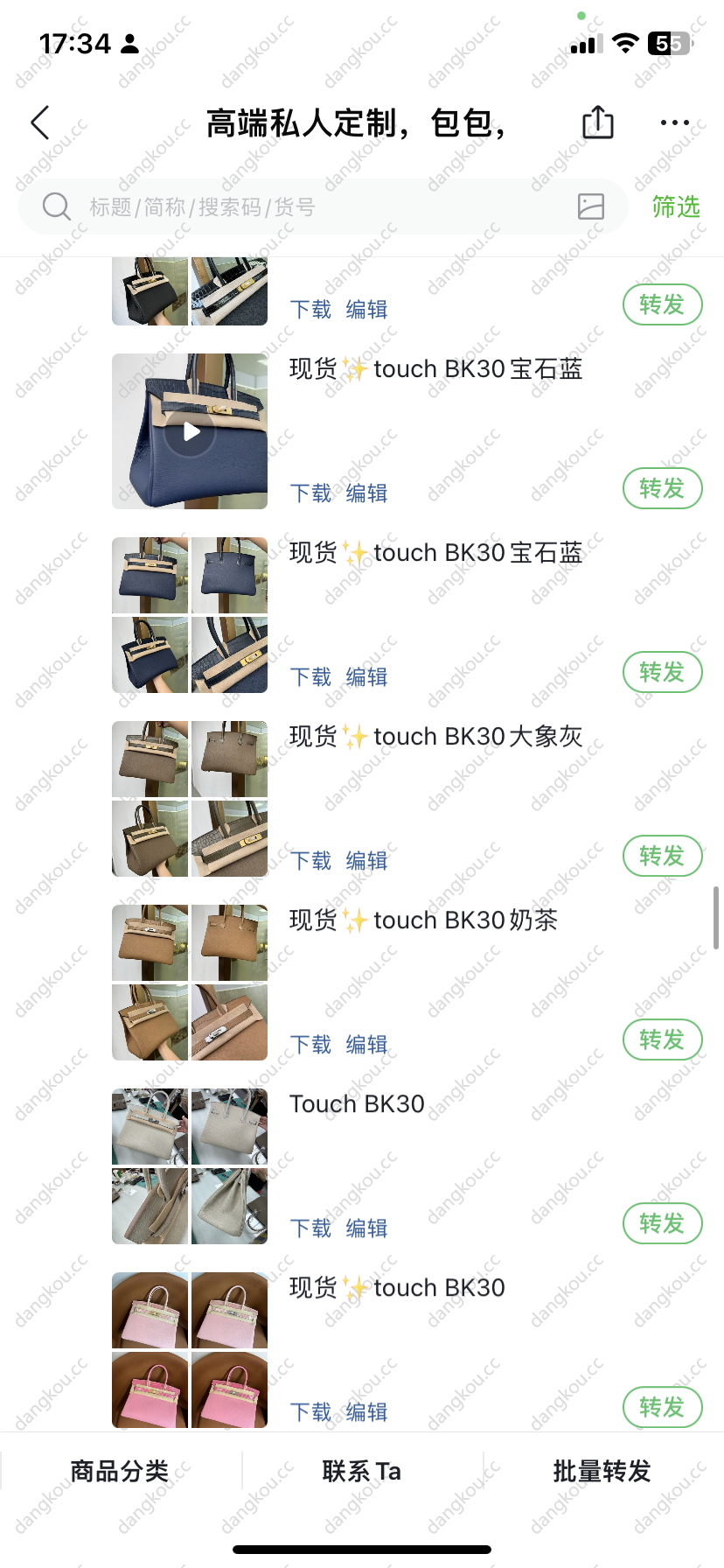Play the video of touch BK30宝石蓝
The height and width of the screenshot is (1568, 724).
click(x=190, y=431)
